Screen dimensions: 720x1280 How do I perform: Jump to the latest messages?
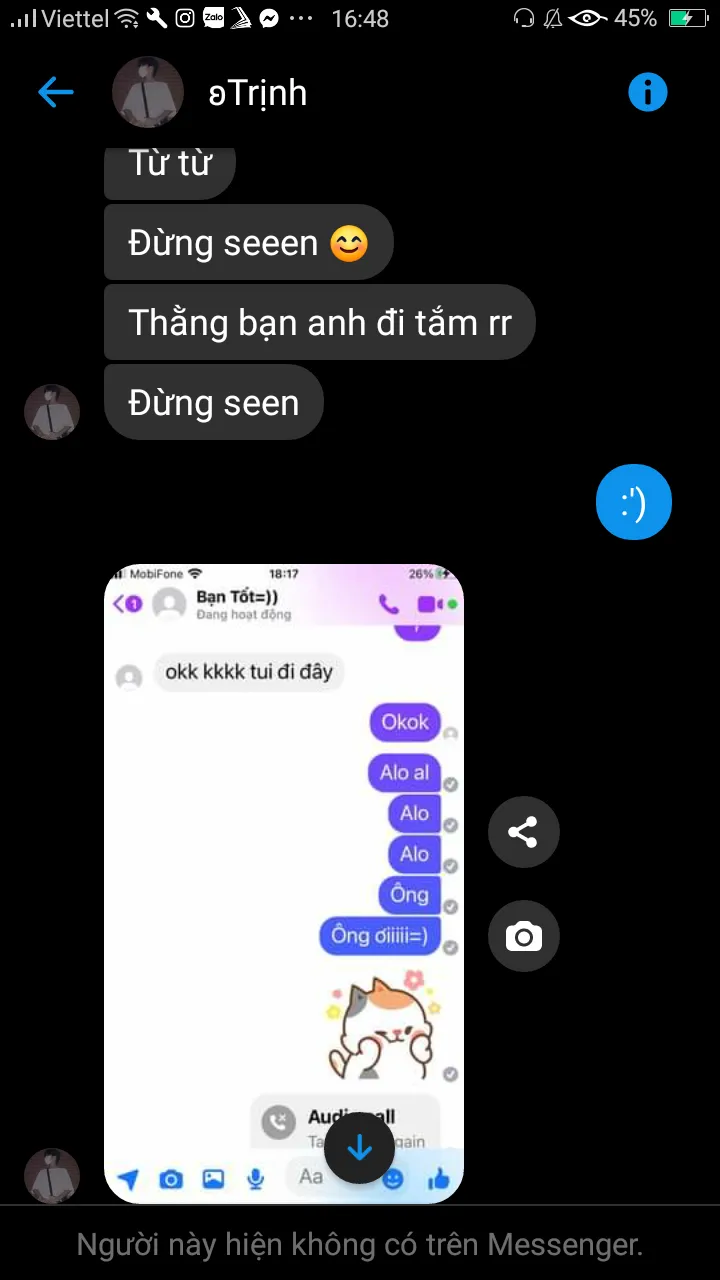tap(359, 1148)
